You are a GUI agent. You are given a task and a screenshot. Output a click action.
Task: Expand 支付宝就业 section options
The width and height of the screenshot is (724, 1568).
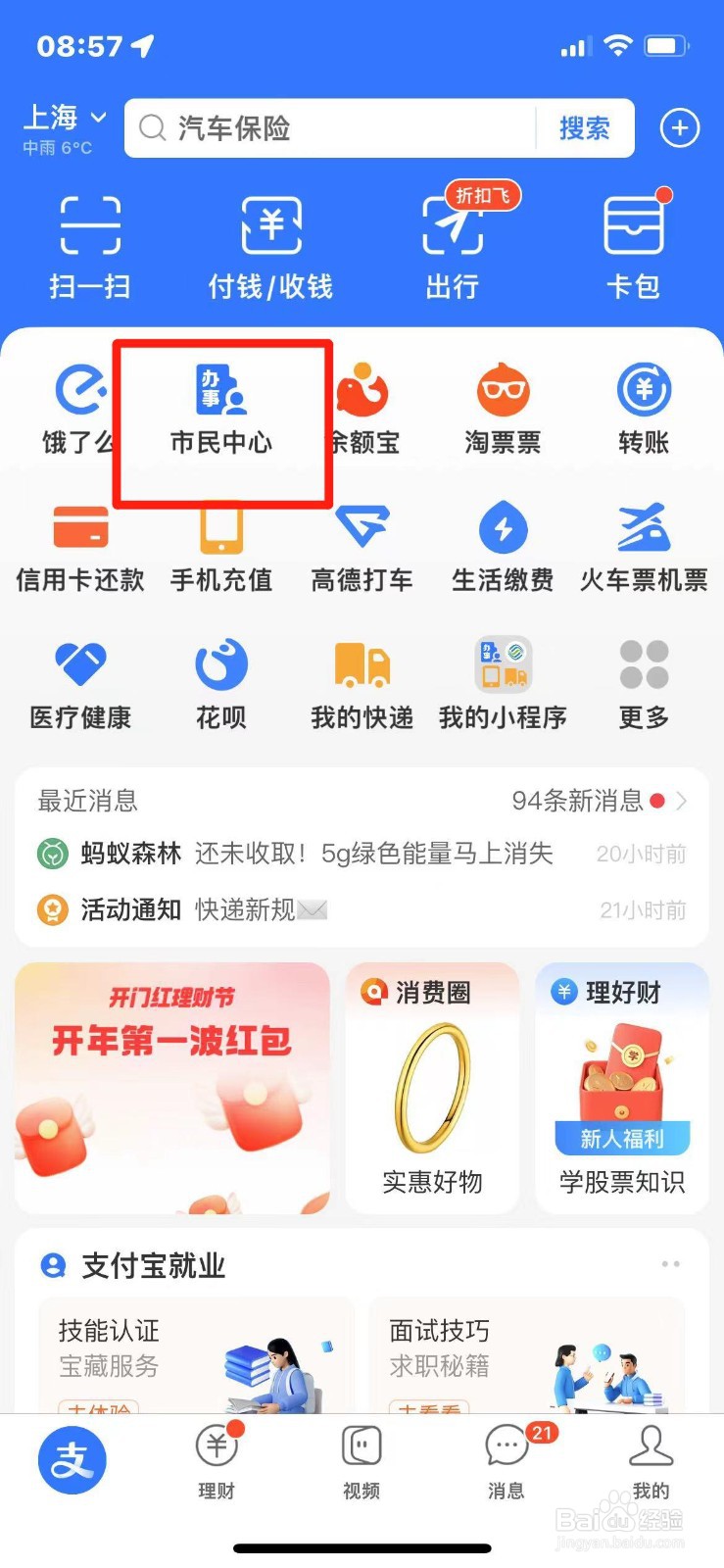tap(670, 1264)
